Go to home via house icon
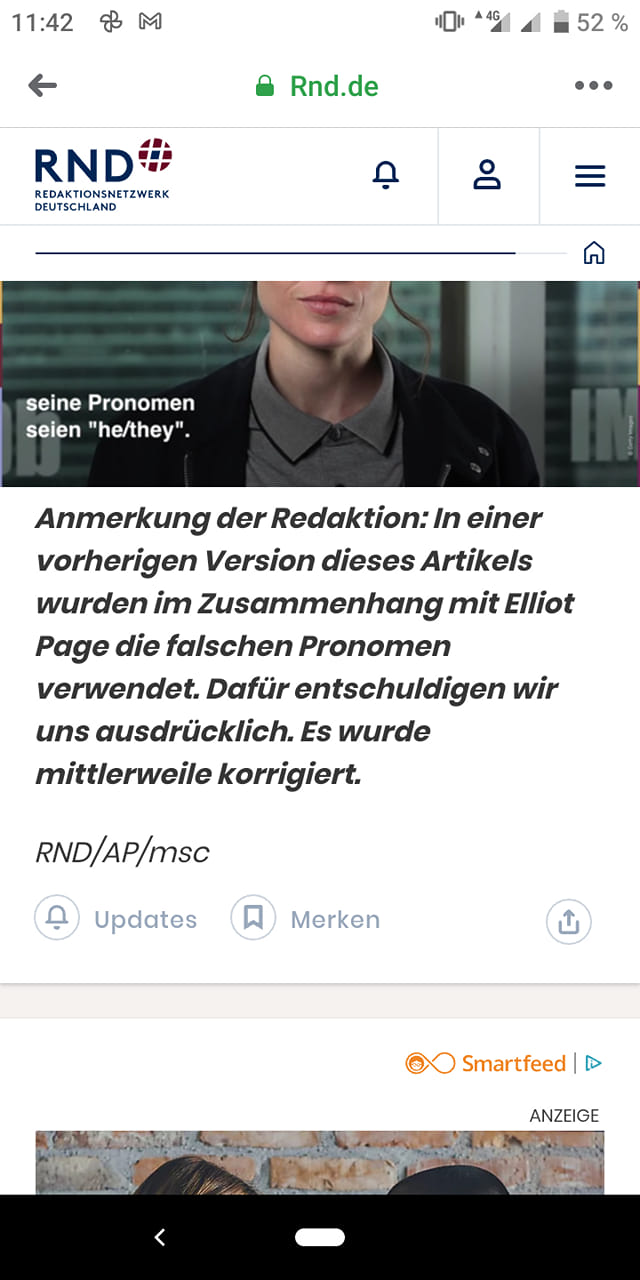Image resolution: width=640 pixels, height=1280 pixels. (x=594, y=253)
